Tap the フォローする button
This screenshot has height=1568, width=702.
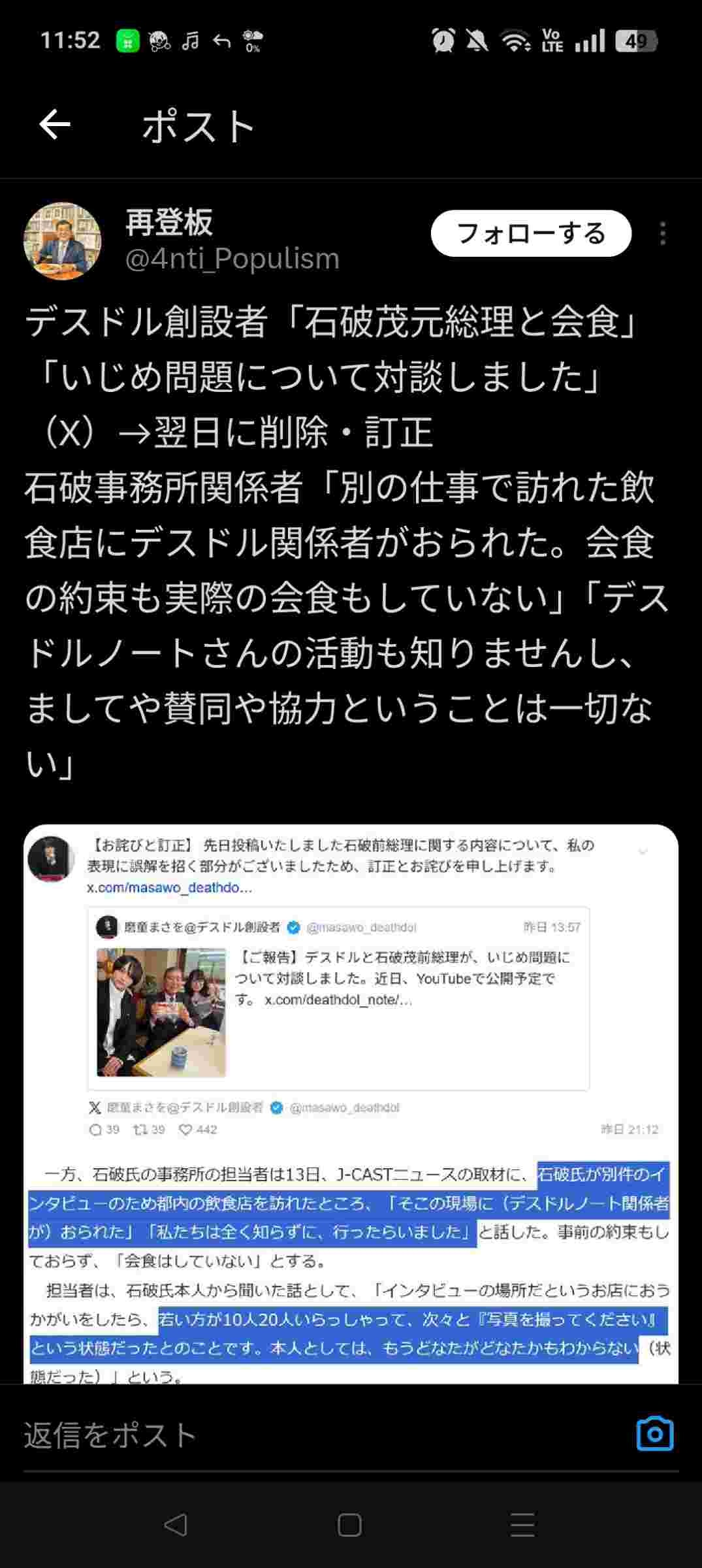(x=531, y=233)
